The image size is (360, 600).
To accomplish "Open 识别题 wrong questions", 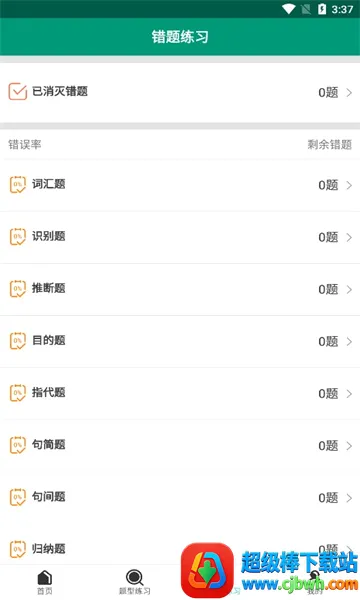I will coord(180,237).
